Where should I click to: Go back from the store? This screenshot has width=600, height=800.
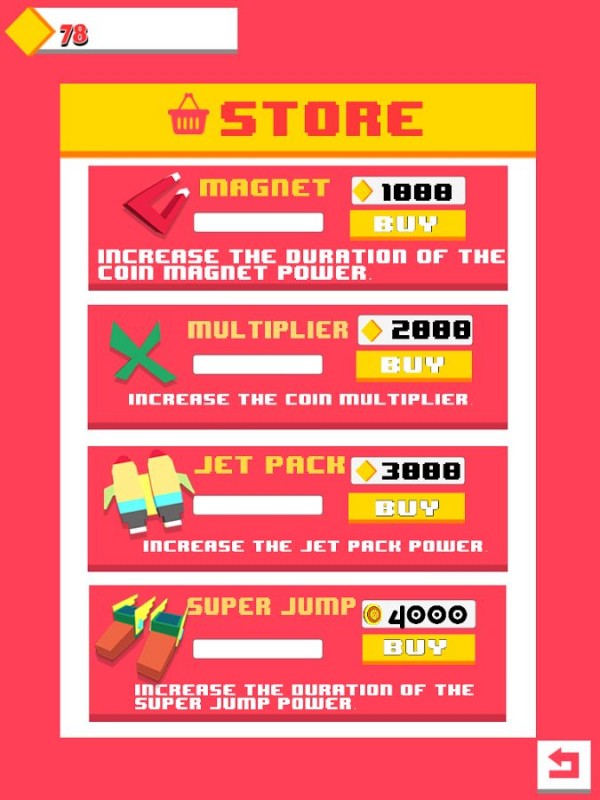(563, 767)
